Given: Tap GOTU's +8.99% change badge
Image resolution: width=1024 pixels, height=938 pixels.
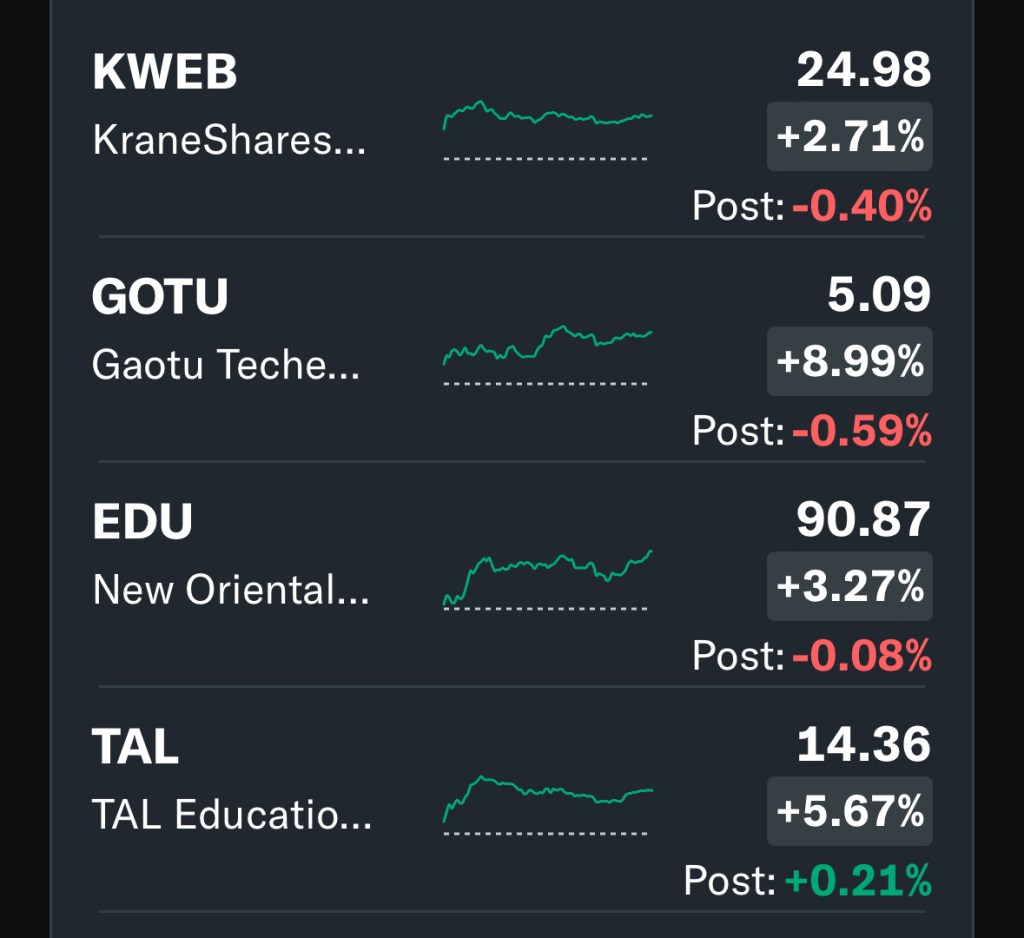Looking at the screenshot, I should pyautogui.click(x=849, y=362).
